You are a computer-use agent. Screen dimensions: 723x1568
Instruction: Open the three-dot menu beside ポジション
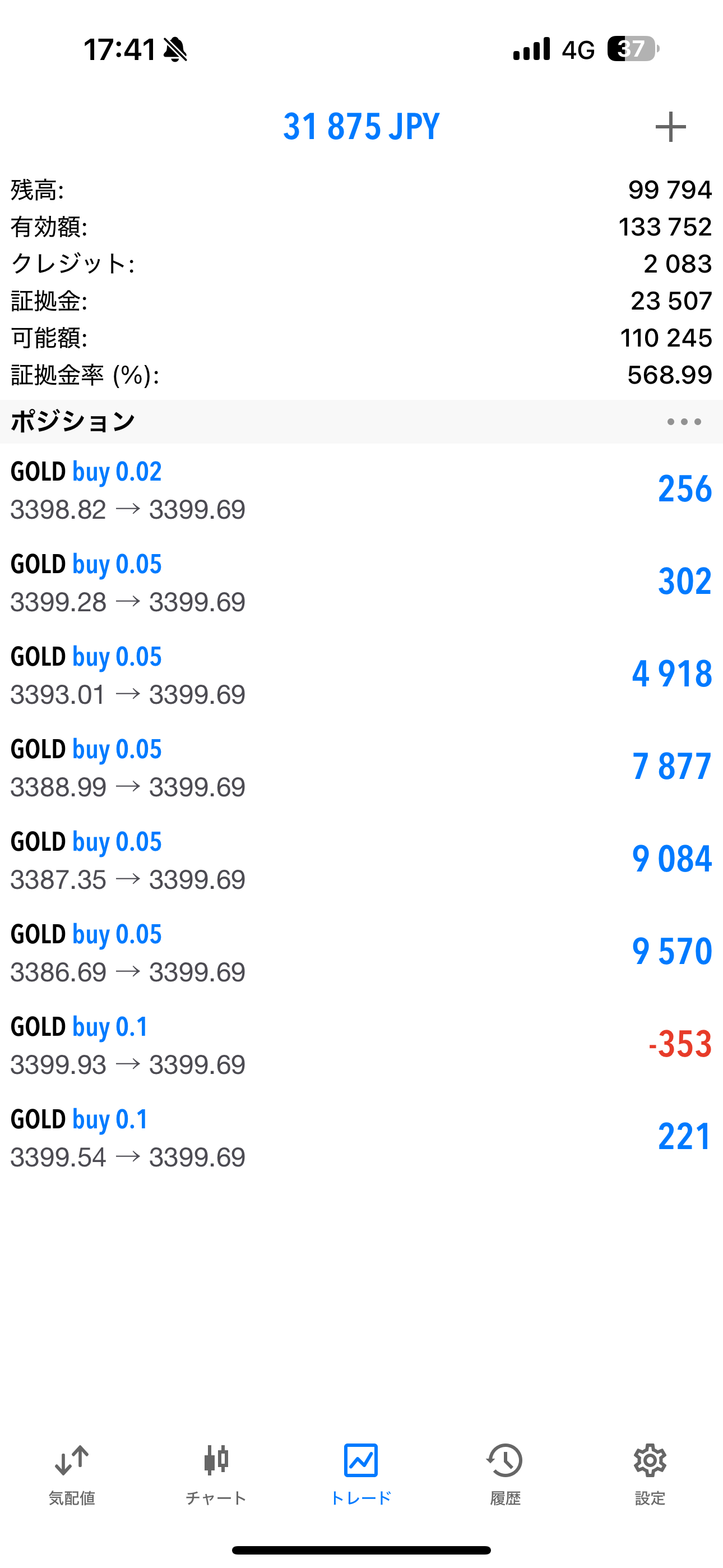[684, 421]
